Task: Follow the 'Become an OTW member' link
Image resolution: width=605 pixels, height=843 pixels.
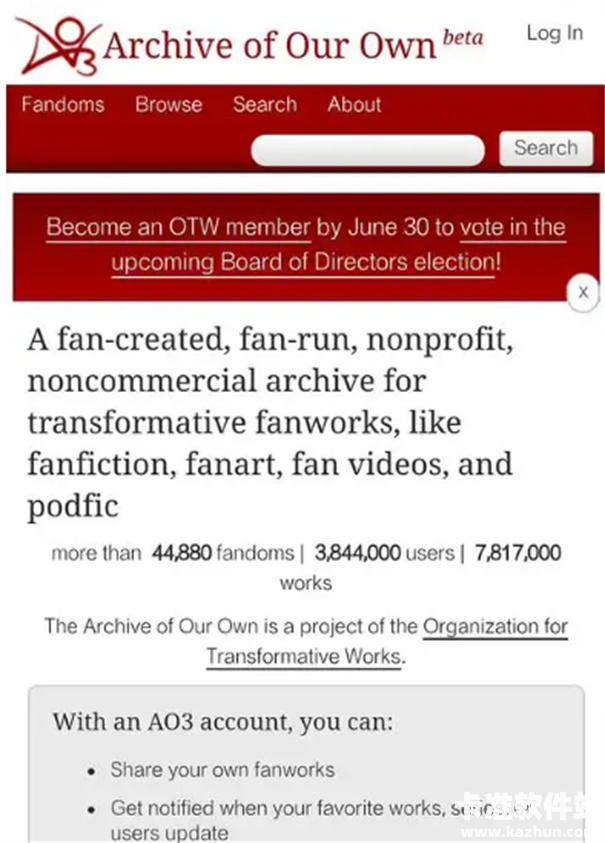Action: click(178, 227)
